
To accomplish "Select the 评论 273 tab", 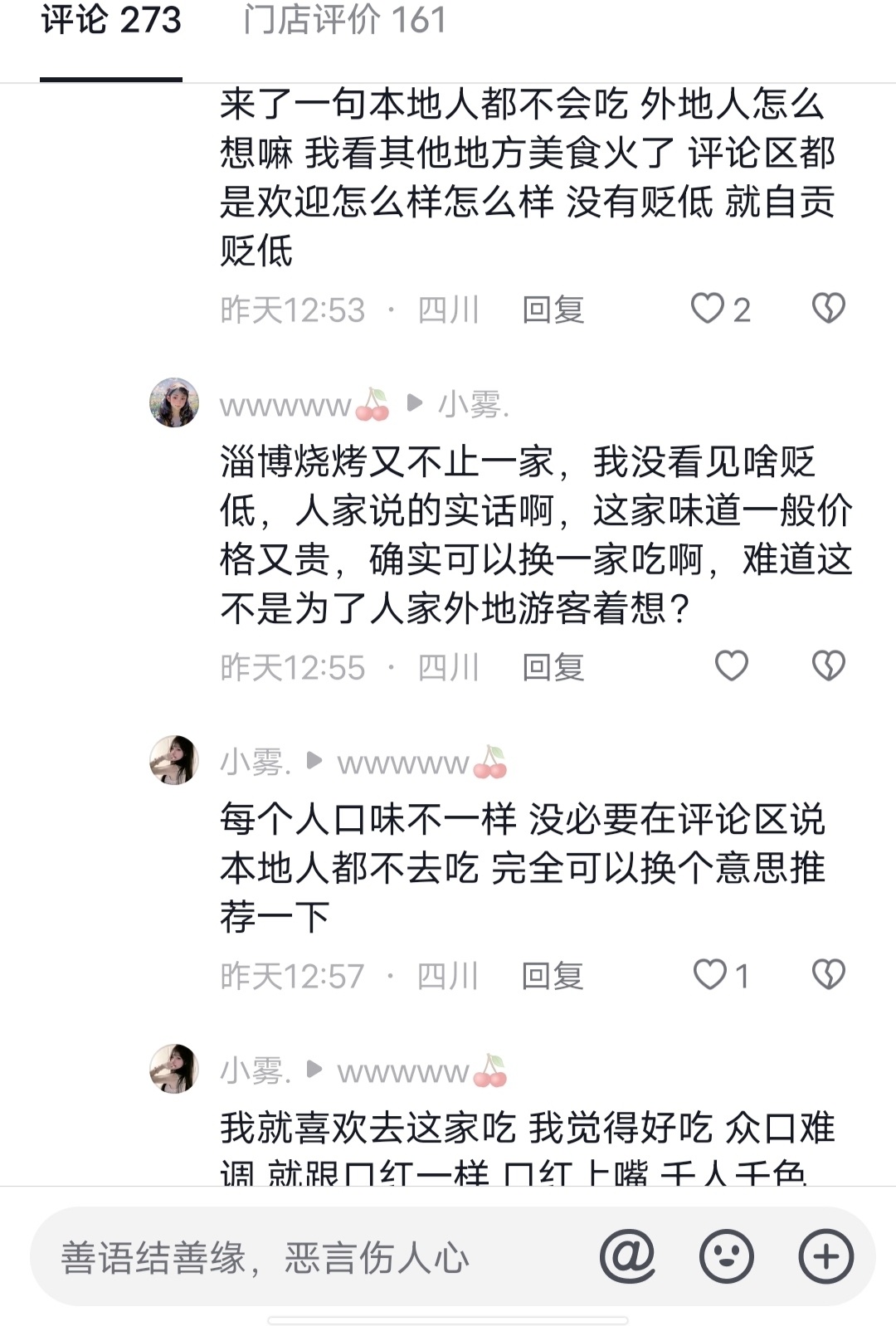I will (x=111, y=20).
